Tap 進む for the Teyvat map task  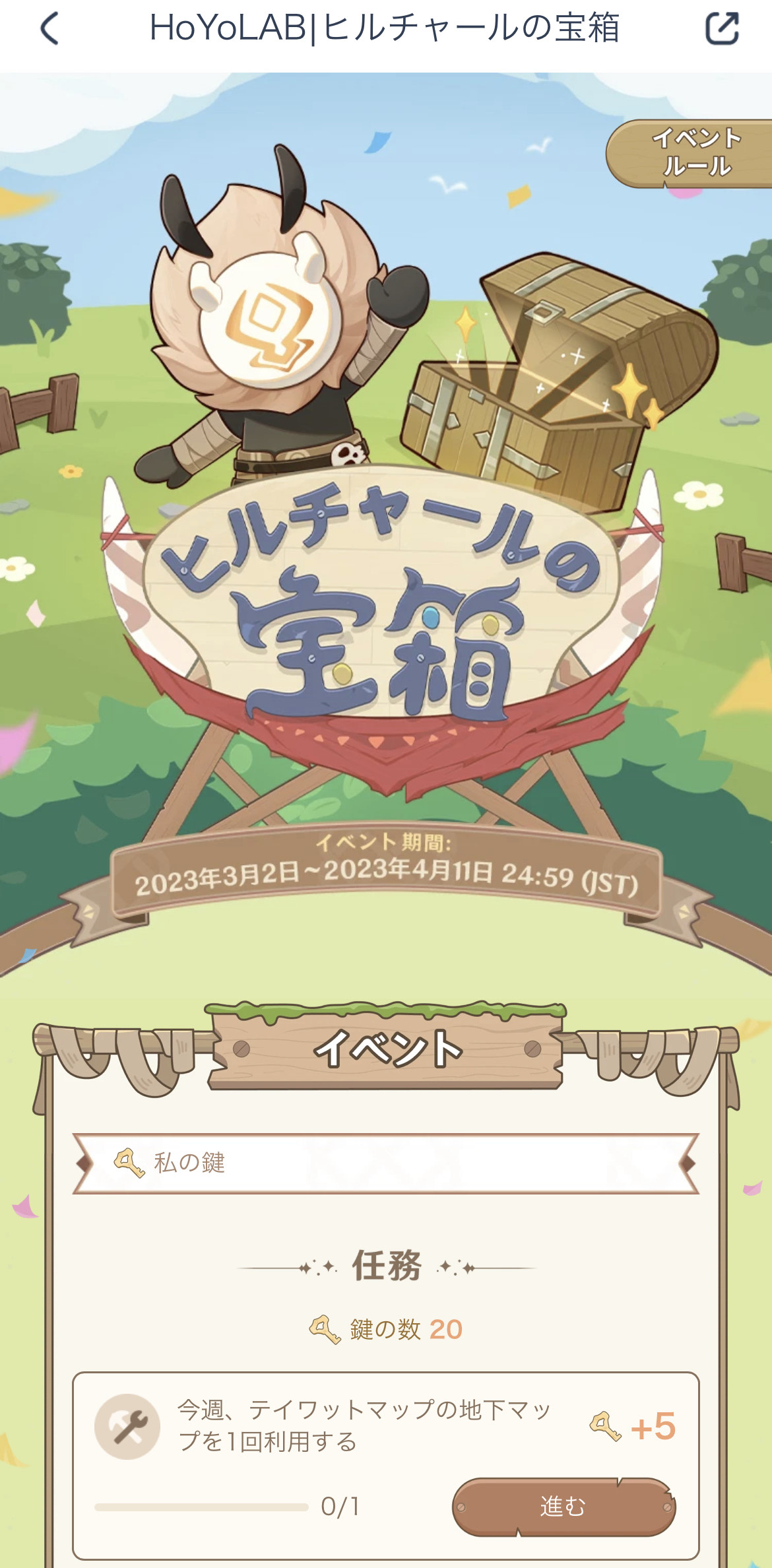coord(563,1507)
